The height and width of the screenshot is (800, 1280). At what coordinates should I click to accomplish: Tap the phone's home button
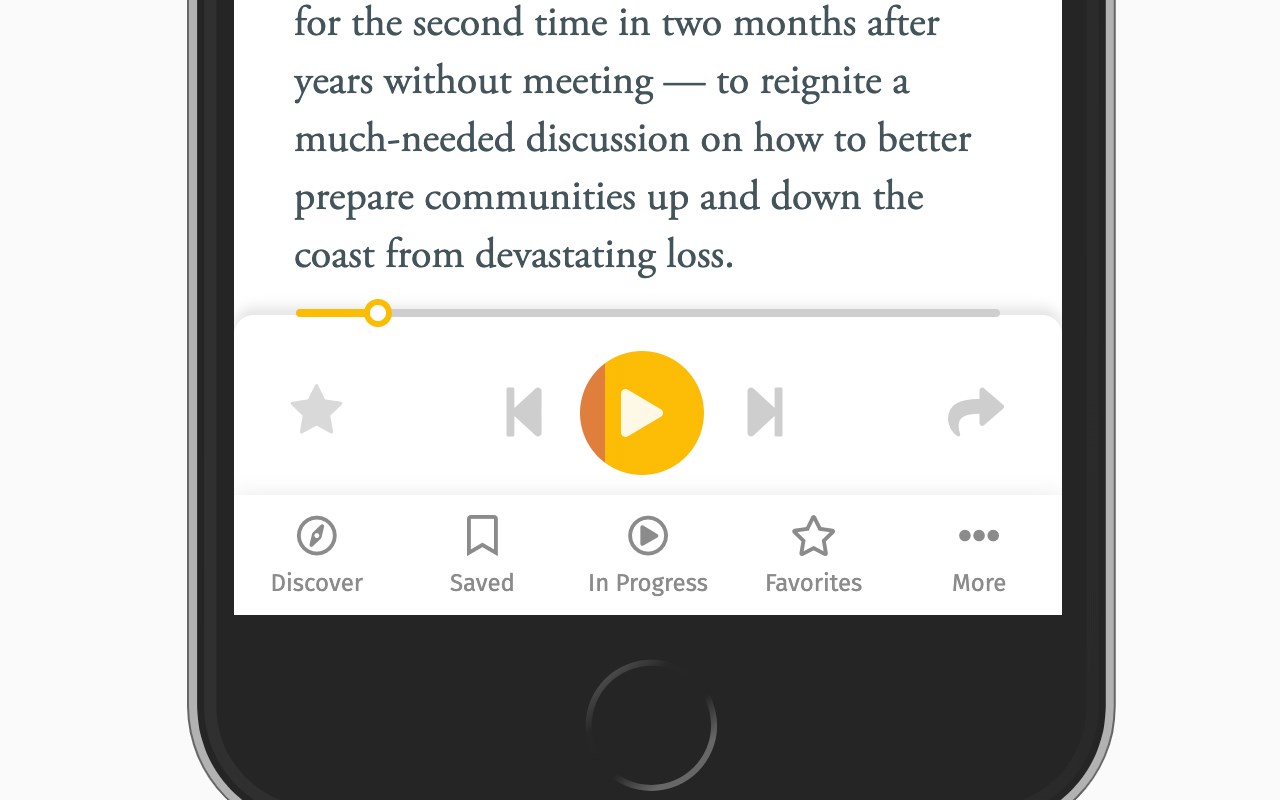click(x=651, y=724)
